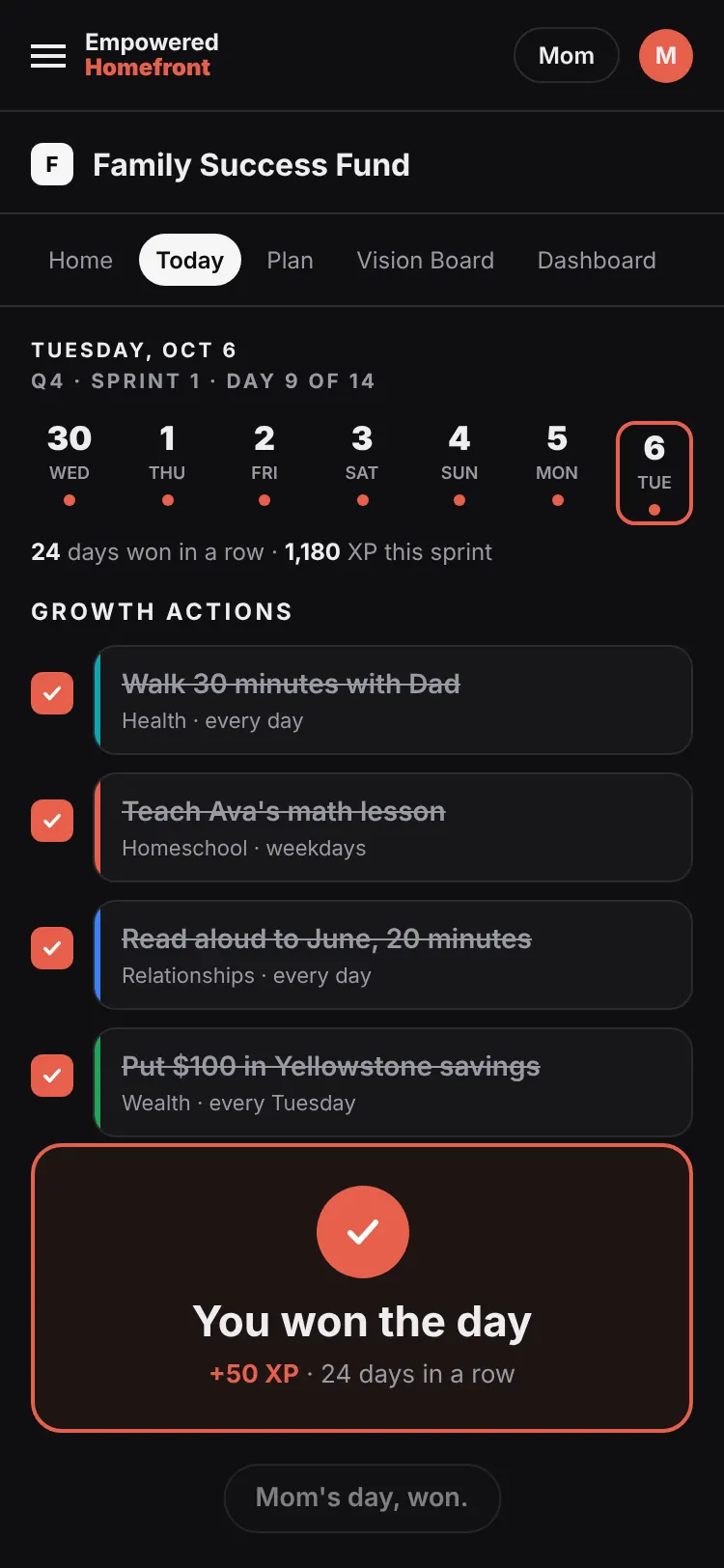724x1568 pixels.
Task: Uncheck Teach Ava's math lesson
Action: [52, 821]
